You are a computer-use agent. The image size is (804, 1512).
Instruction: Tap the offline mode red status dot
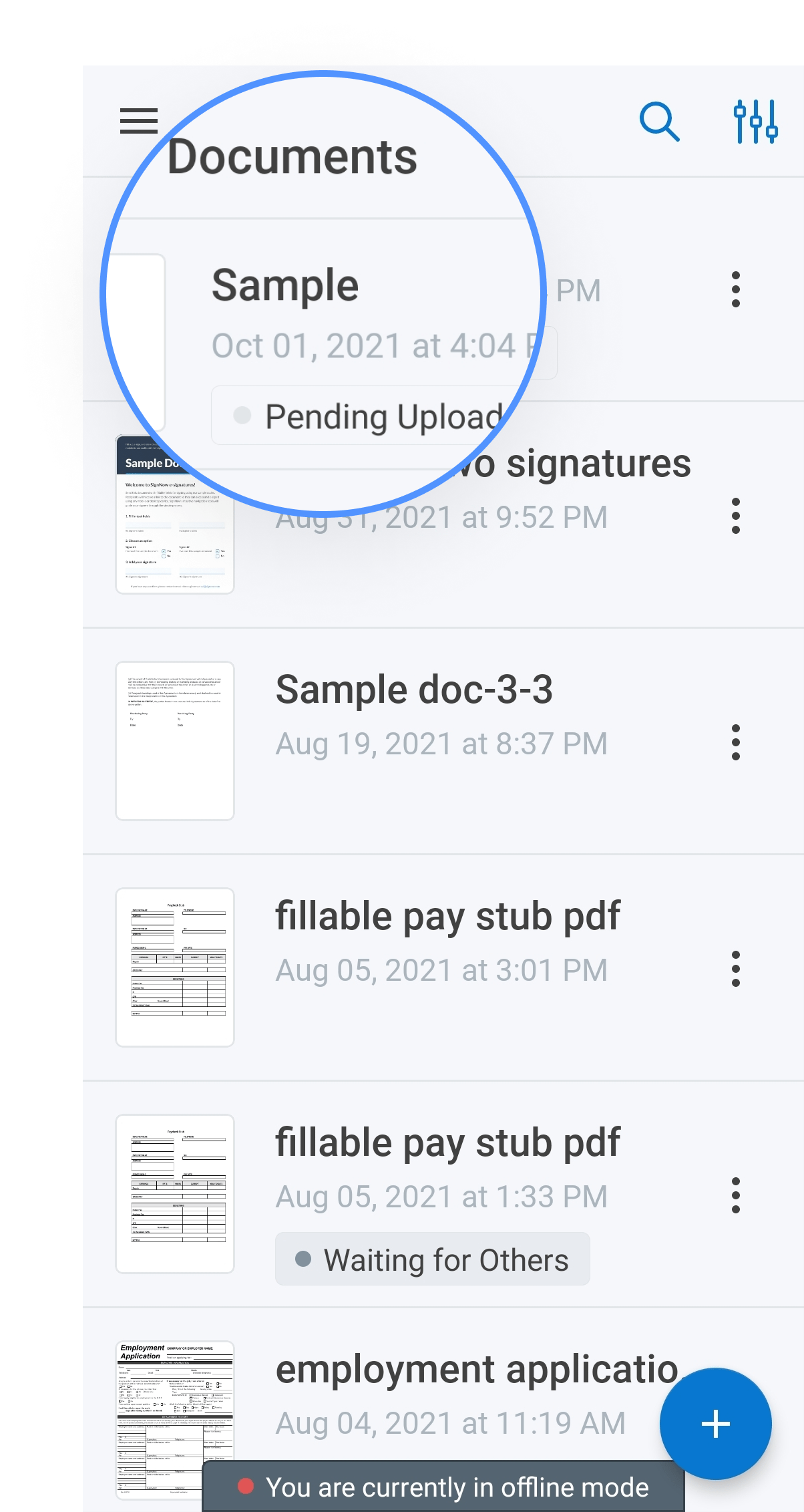click(248, 1487)
